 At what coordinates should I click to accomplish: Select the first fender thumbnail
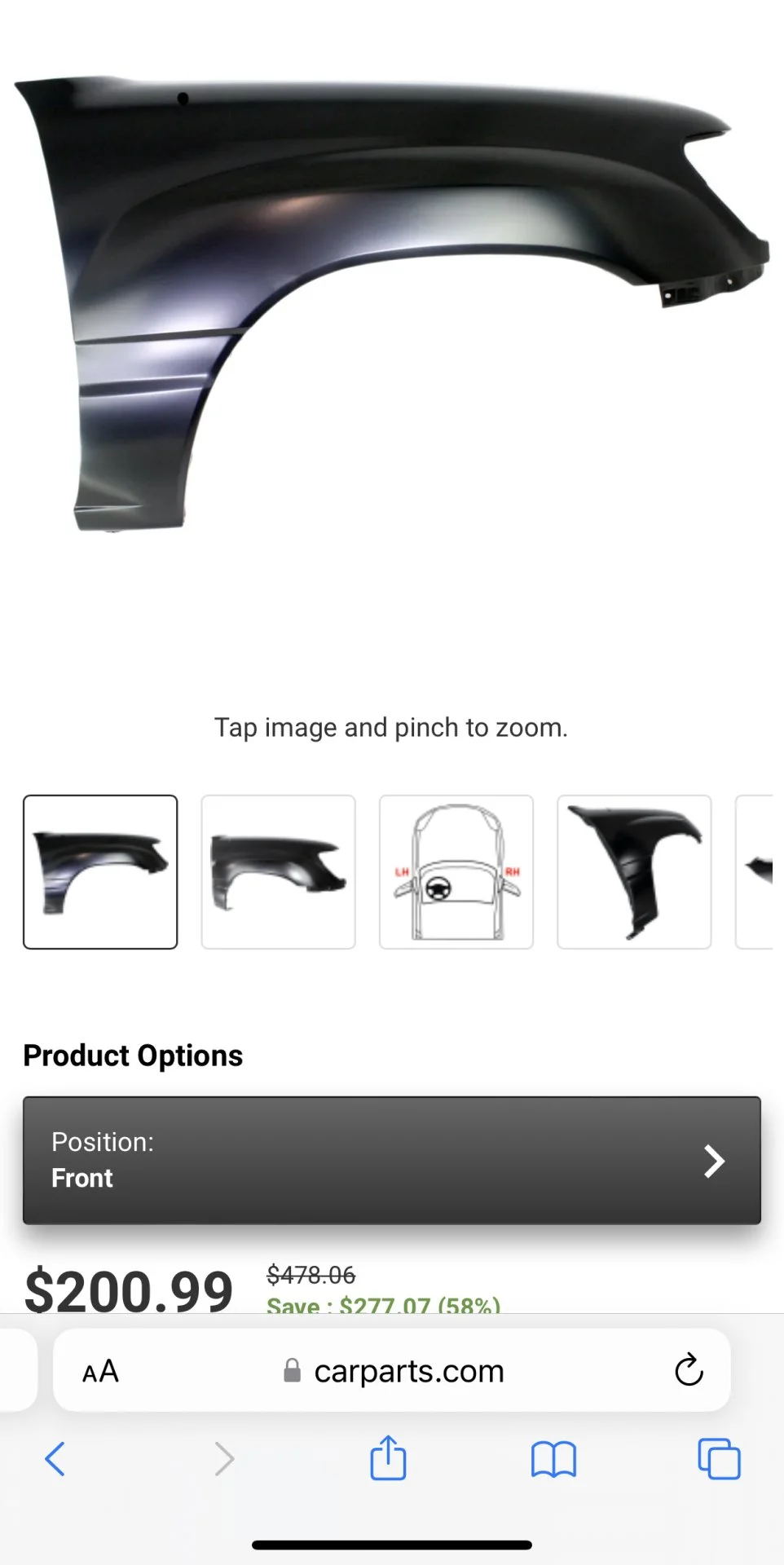click(x=100, y=871)
